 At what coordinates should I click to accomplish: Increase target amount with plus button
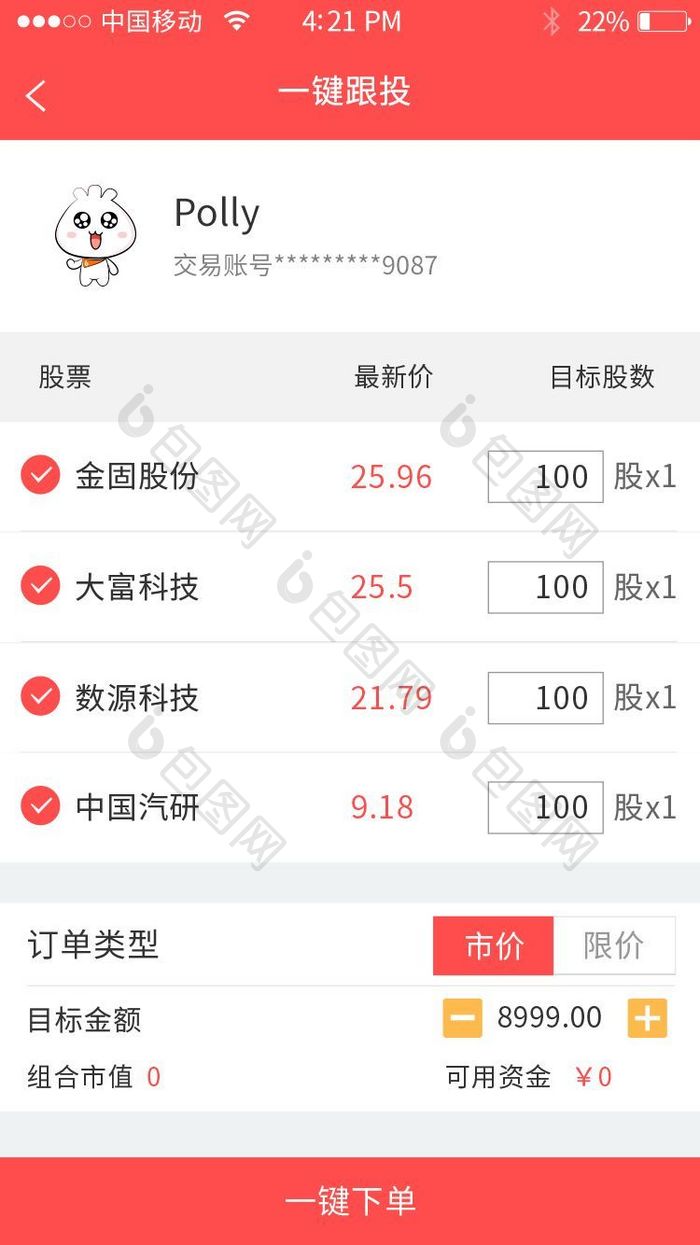647,1019
